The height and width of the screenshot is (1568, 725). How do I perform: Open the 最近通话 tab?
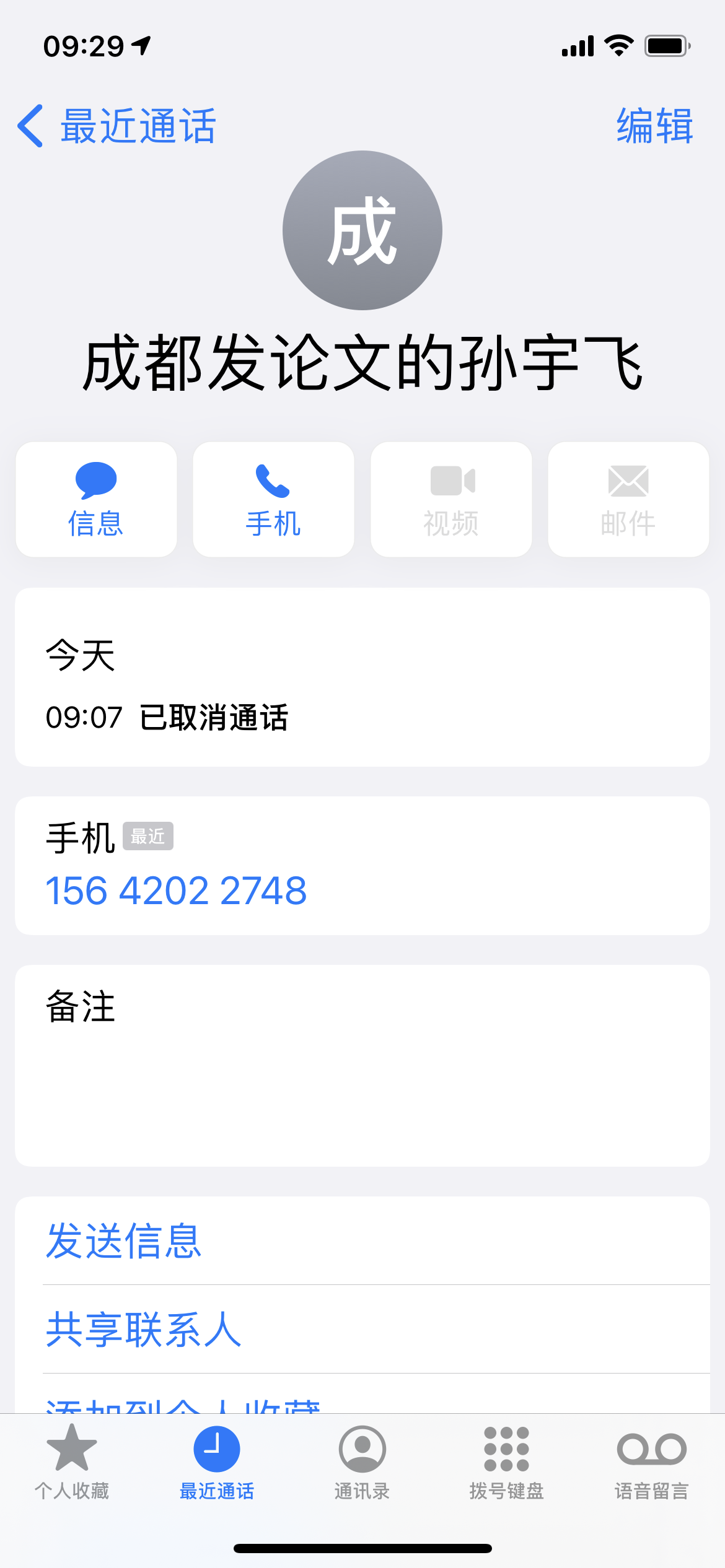(x=217, y=1461)
